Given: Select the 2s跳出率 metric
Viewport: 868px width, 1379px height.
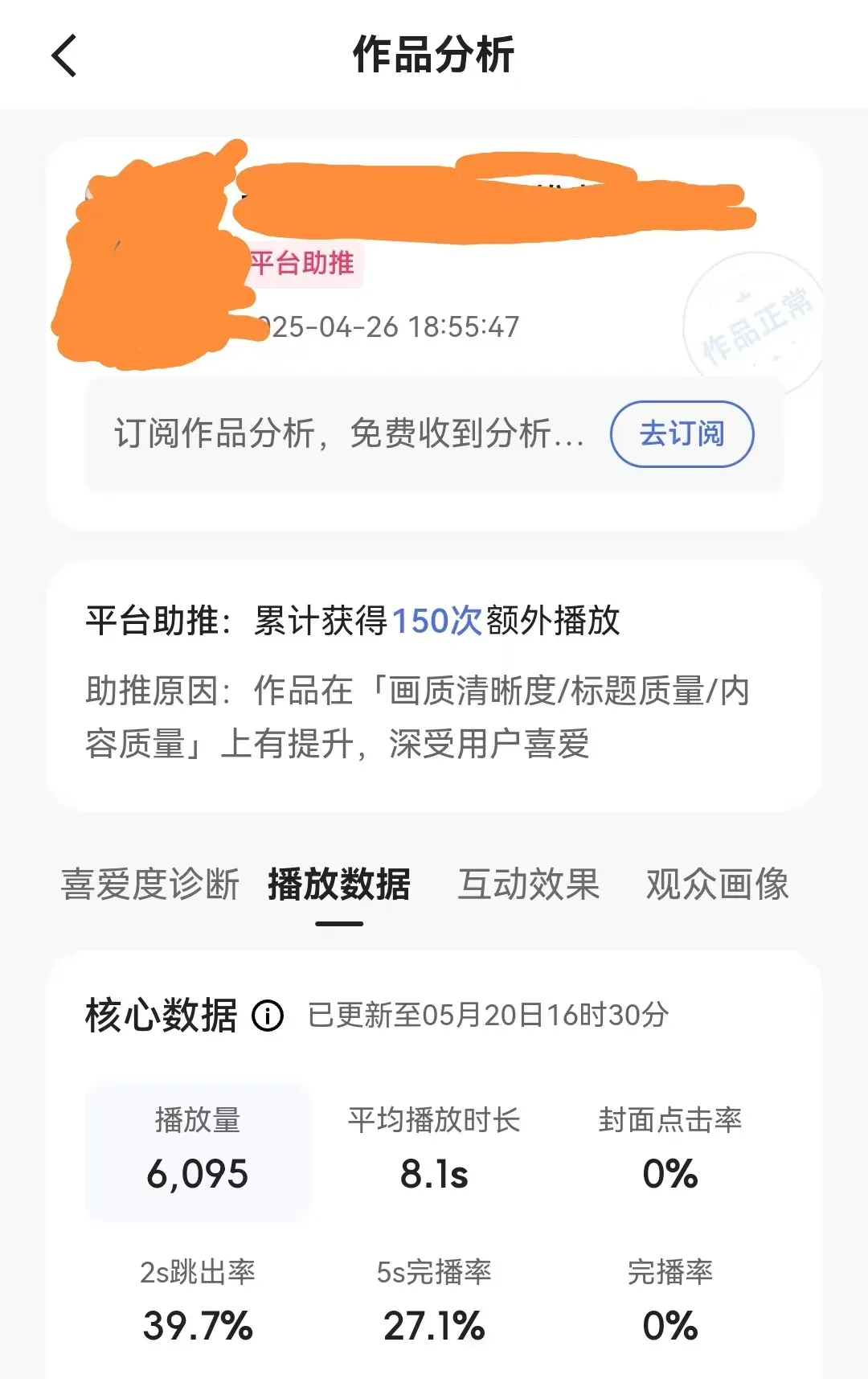Looking at the screenshot, I should coord(198,1302).
